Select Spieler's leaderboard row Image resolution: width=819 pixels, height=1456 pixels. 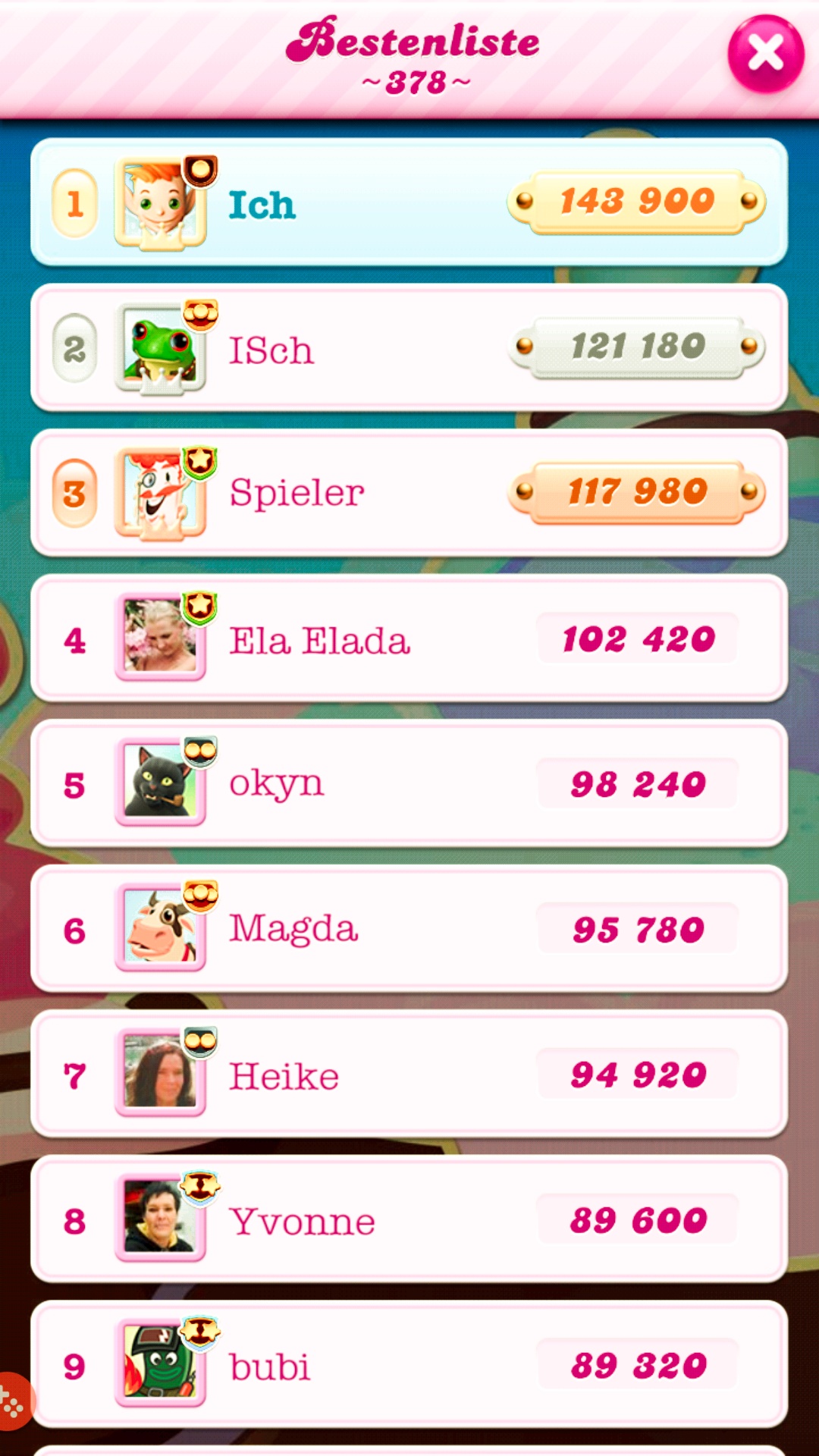pyautogui.click(x=409, y=493)
